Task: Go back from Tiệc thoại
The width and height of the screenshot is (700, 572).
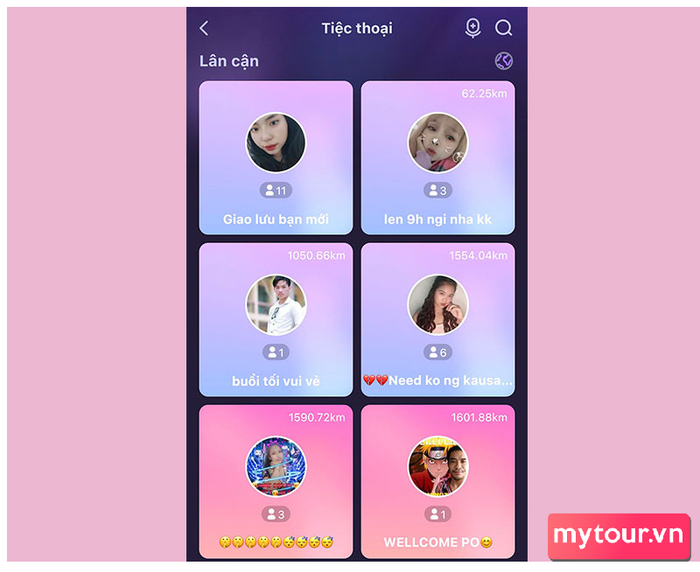Action: click(204, 28)
